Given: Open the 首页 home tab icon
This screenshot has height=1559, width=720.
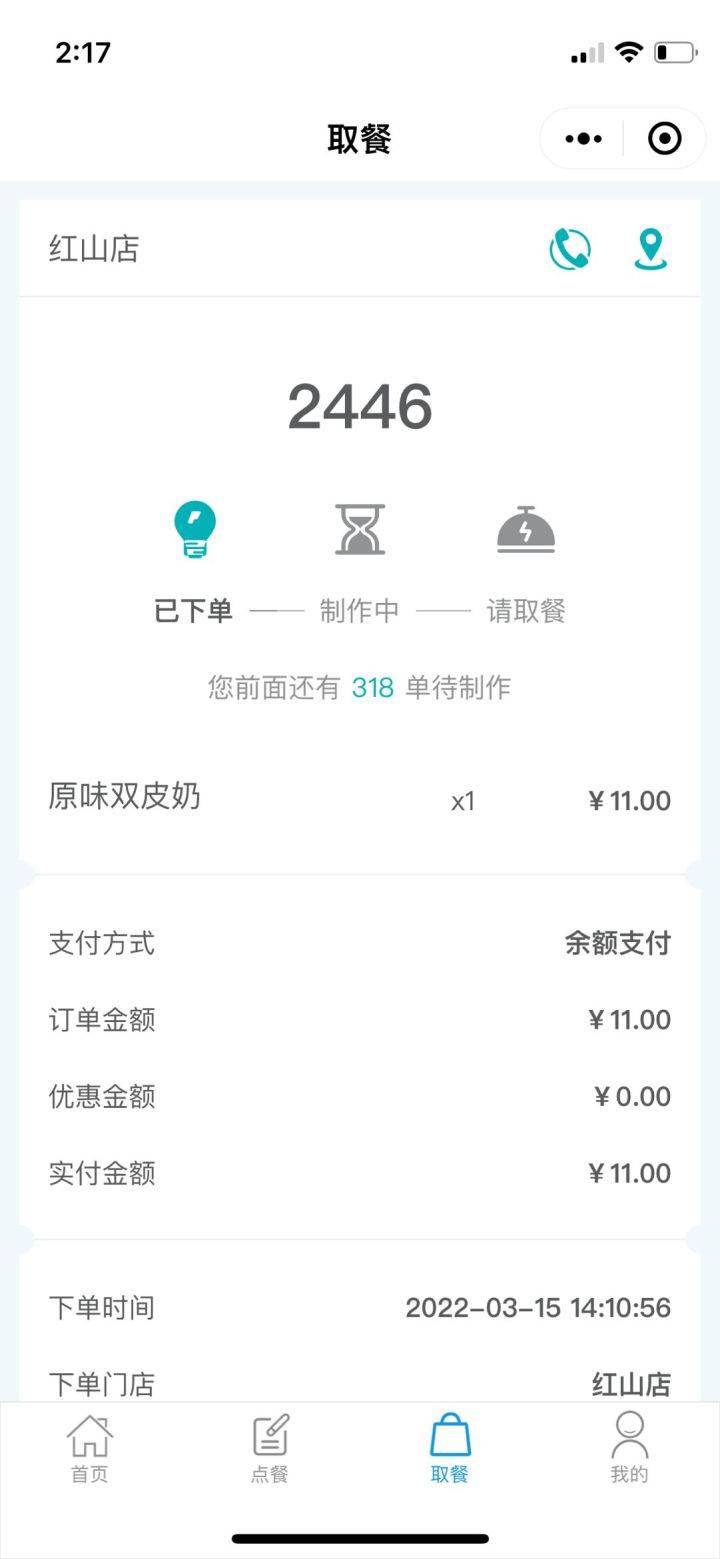Looking at the screenshot, I should pyautogui.click(x=88, y=1433).
